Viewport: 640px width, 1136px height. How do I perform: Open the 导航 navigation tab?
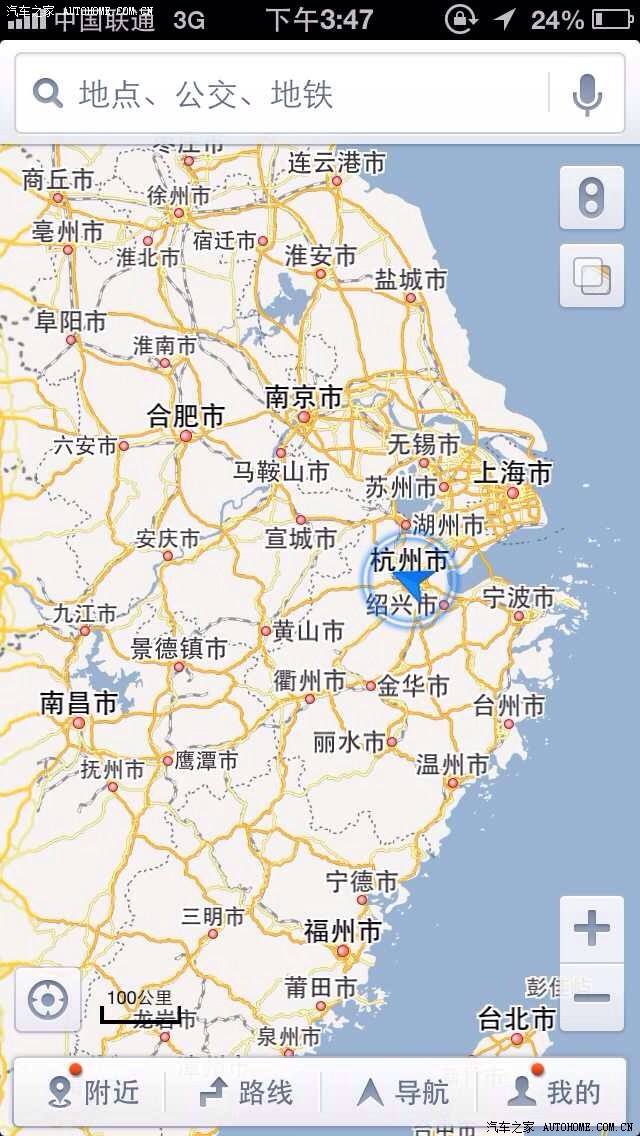402,1092
